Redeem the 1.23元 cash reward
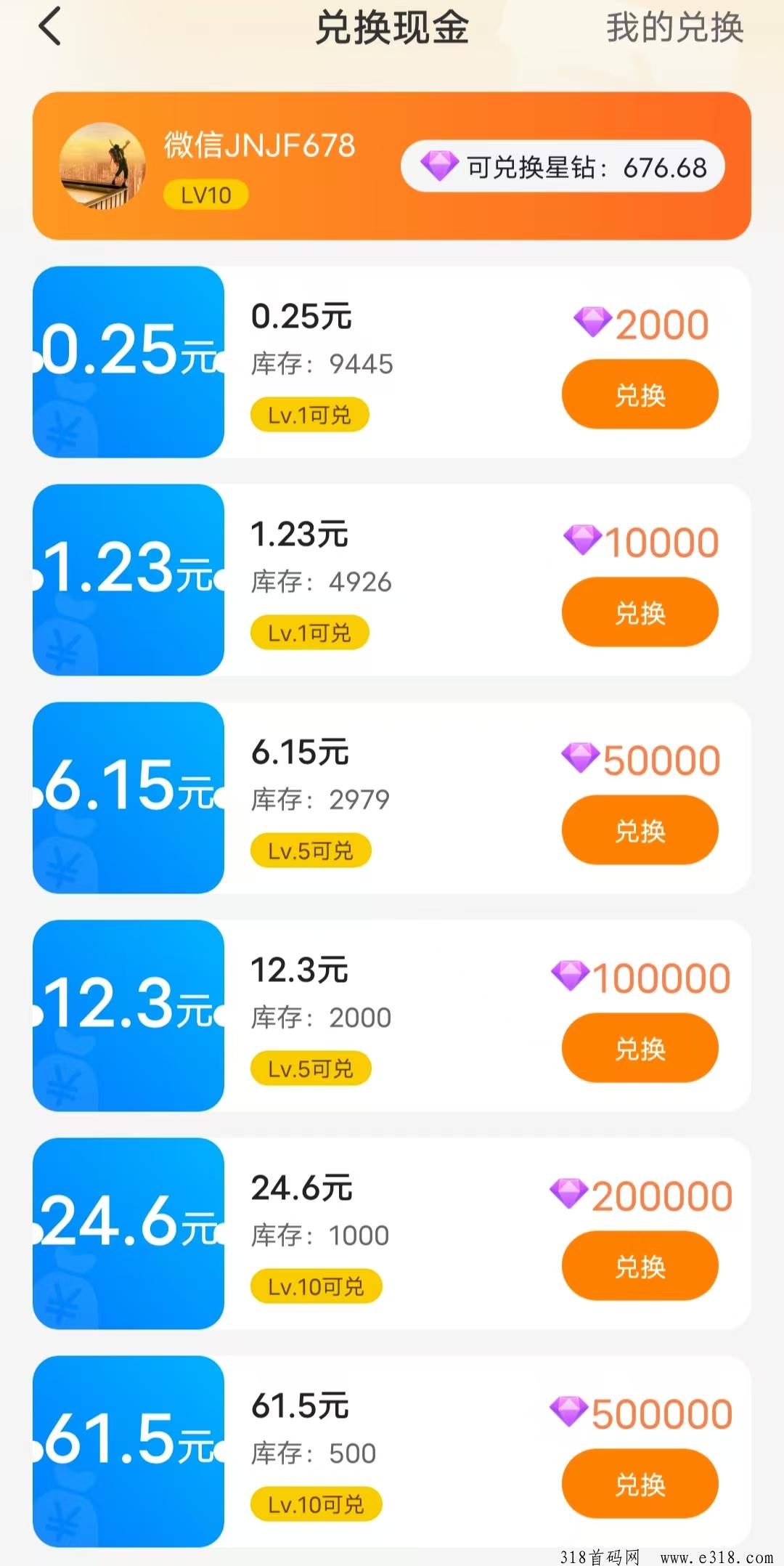Image resolution: width=784 pixels, height=1566 pixels. tap(640, 612)
